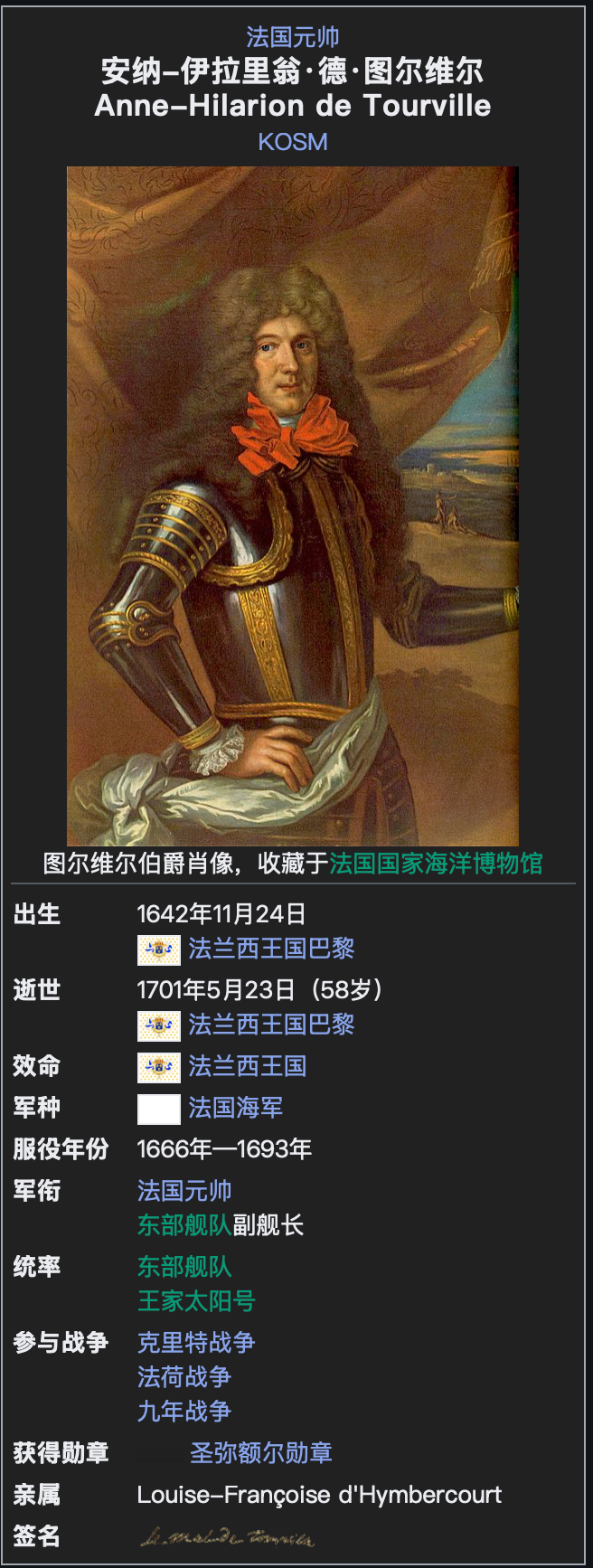Select the 法荷战争 link
593x1568 pixels.
pyautogui.click(x=184, y=1377)
